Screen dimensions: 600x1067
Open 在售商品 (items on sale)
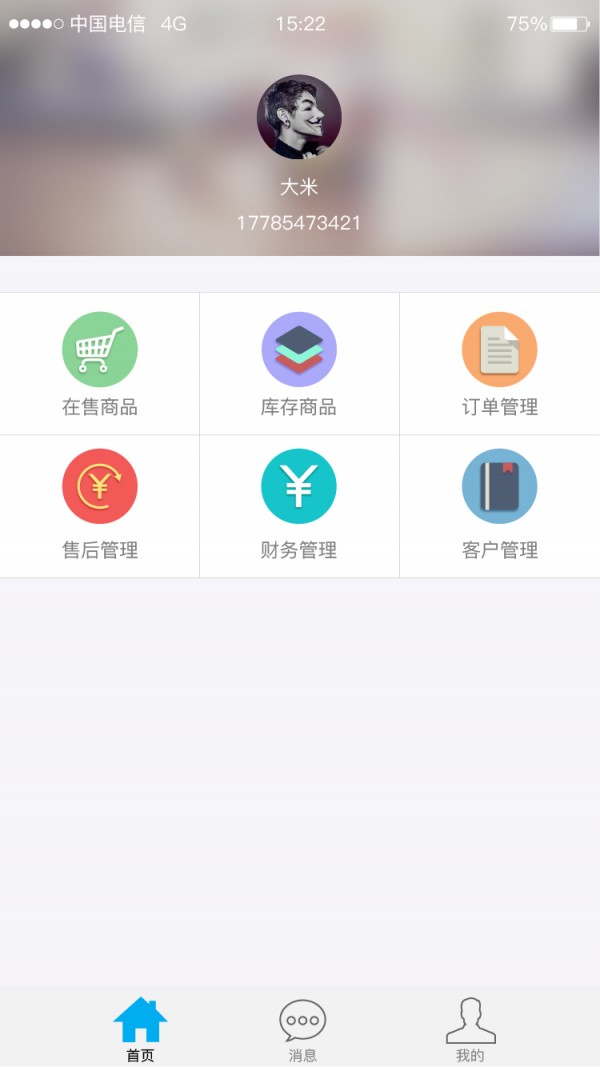99,364
